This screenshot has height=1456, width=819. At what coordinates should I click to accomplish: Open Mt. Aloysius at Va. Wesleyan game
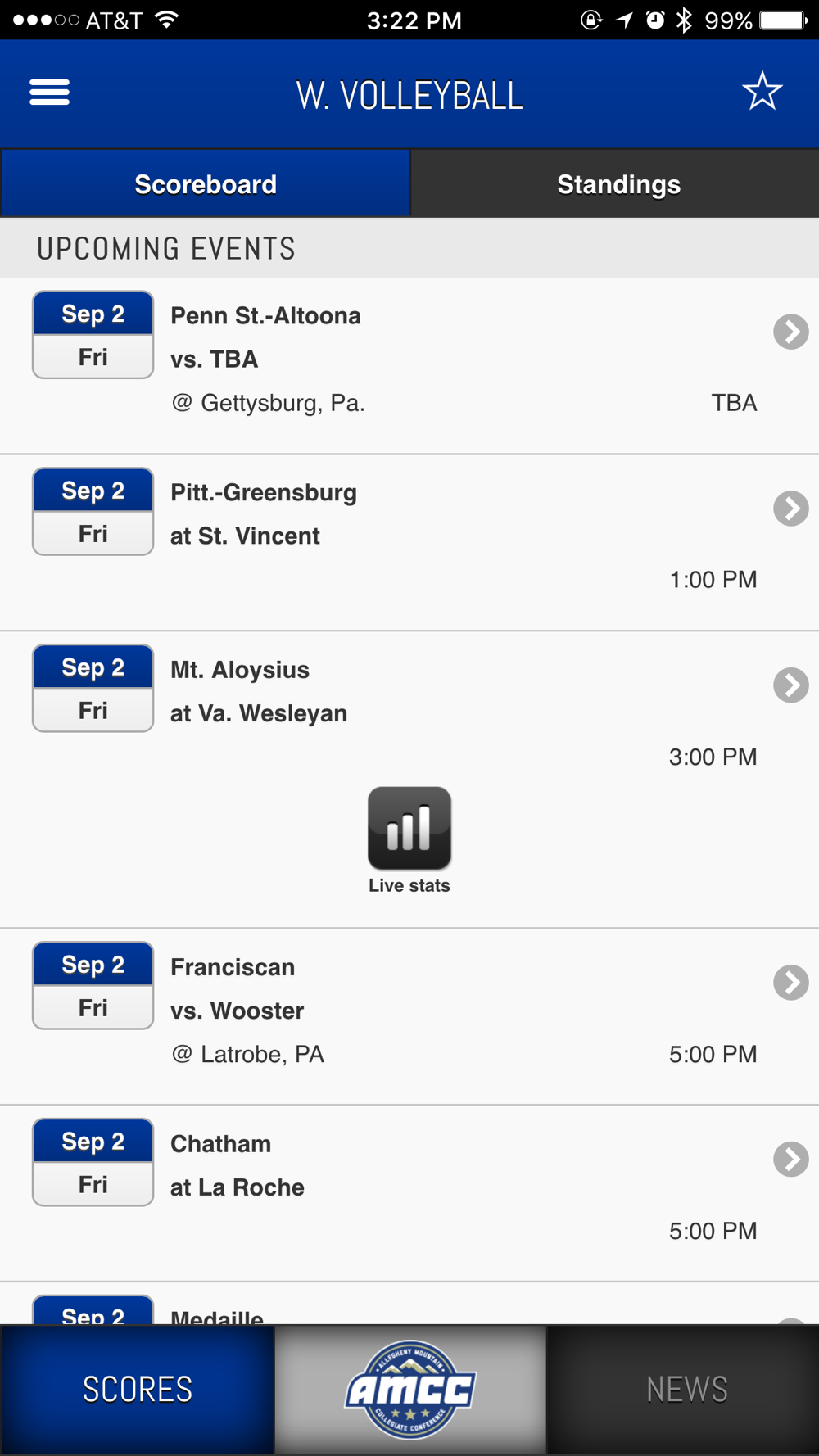coord(409,712)
